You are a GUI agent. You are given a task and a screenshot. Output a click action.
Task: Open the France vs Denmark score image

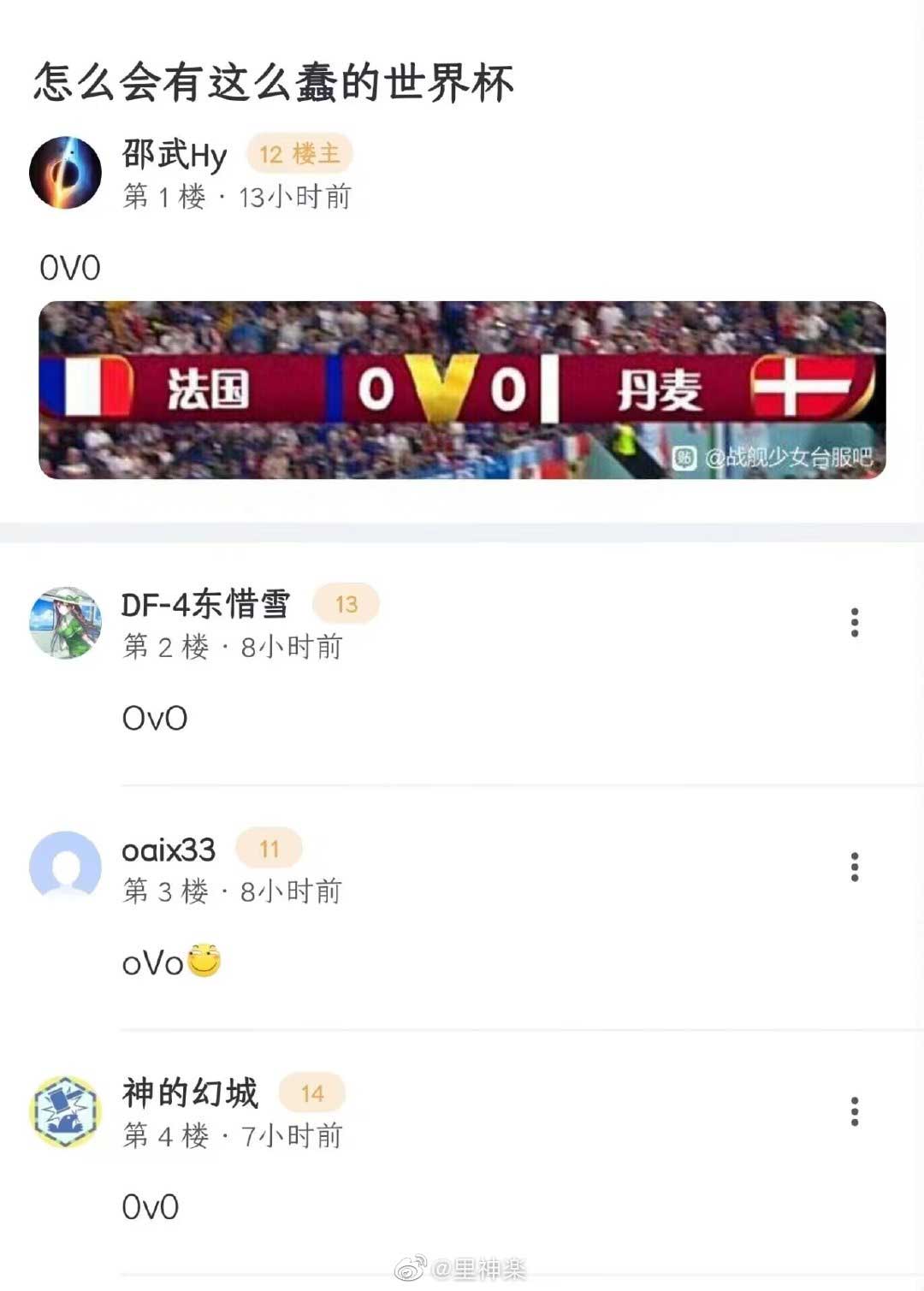(462, 390)
